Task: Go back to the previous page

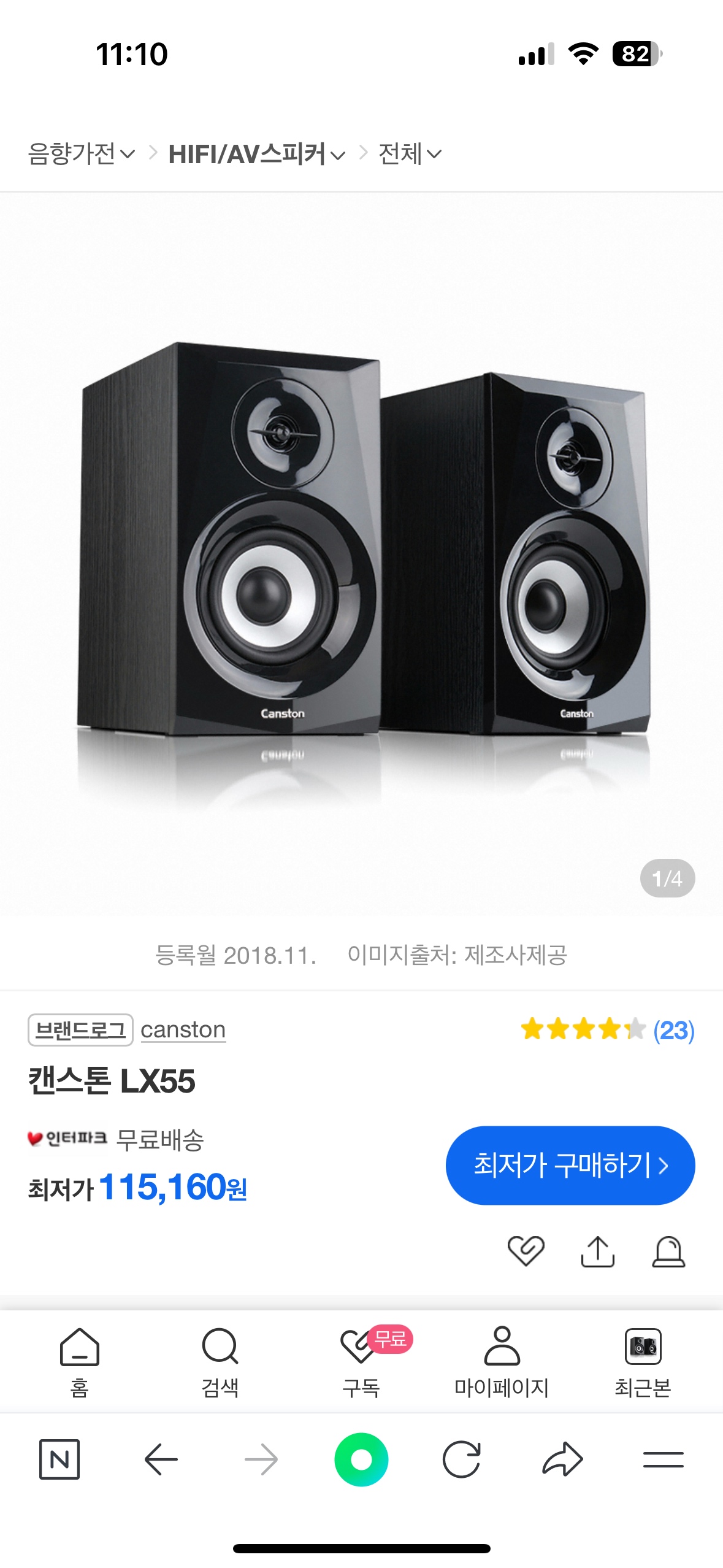Action: [x=161, y=1459]
